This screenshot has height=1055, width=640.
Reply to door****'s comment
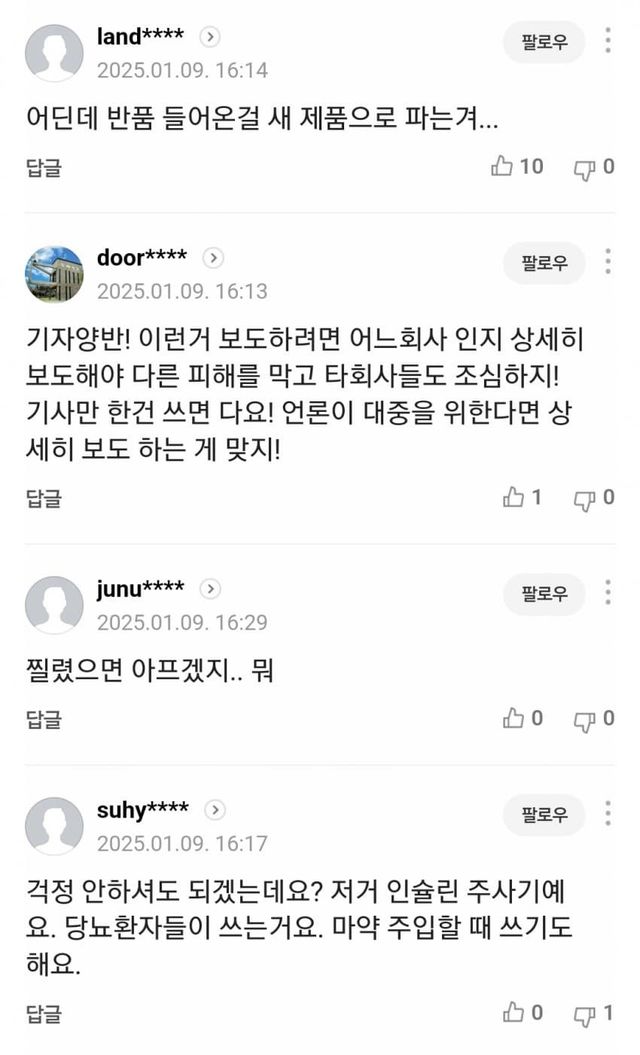click(43, 498)
